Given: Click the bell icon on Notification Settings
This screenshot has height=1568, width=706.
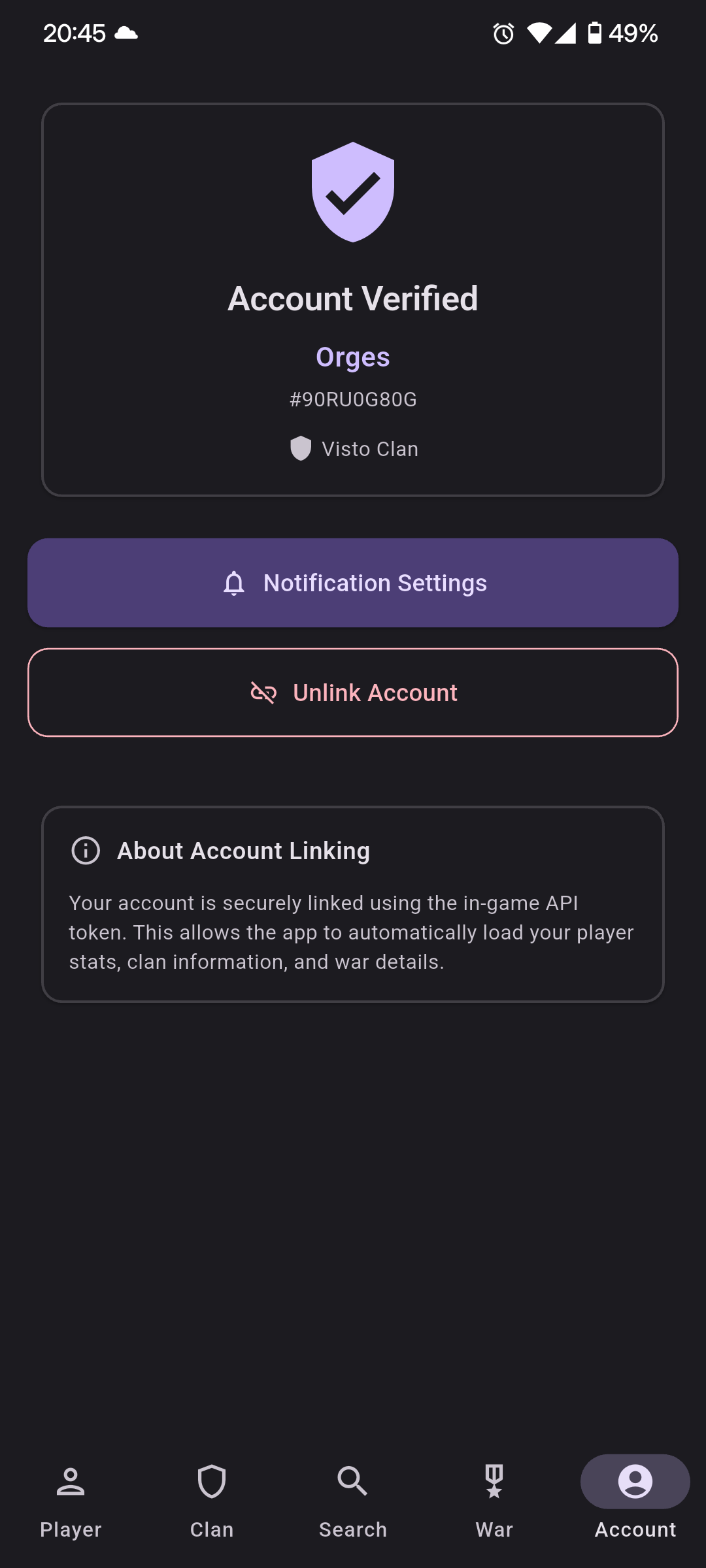Looking at the screenshot, I should click(234, 583).
